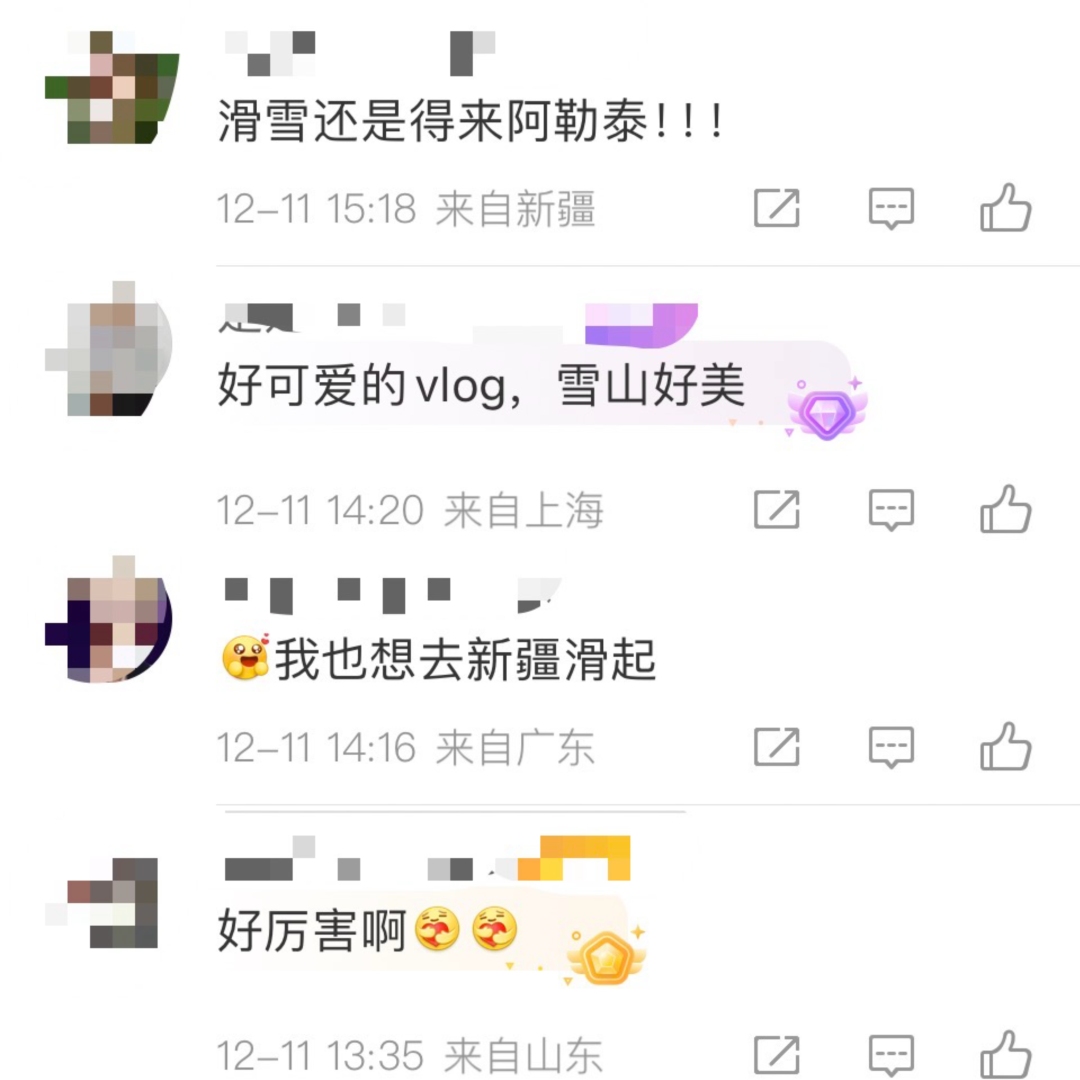Open avatar of the 广东 commenter

(x=108, y=620)
